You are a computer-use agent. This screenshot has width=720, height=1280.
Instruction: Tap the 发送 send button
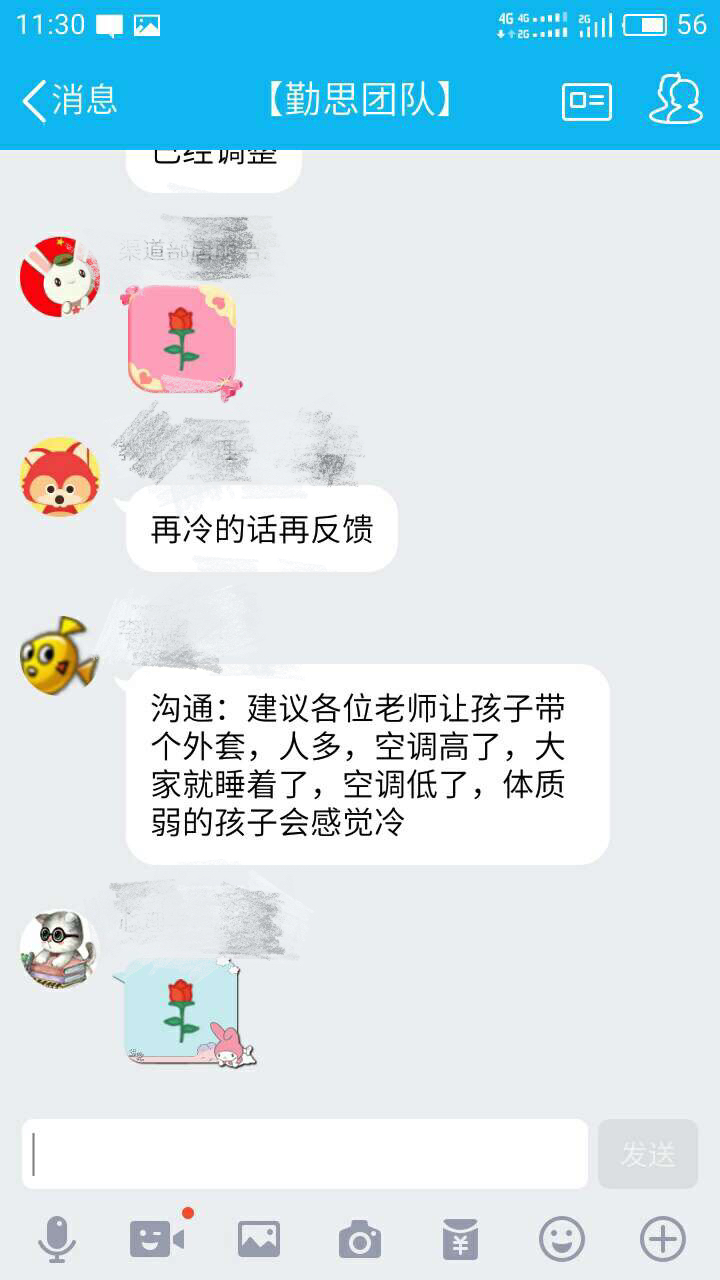(648, 1154)
